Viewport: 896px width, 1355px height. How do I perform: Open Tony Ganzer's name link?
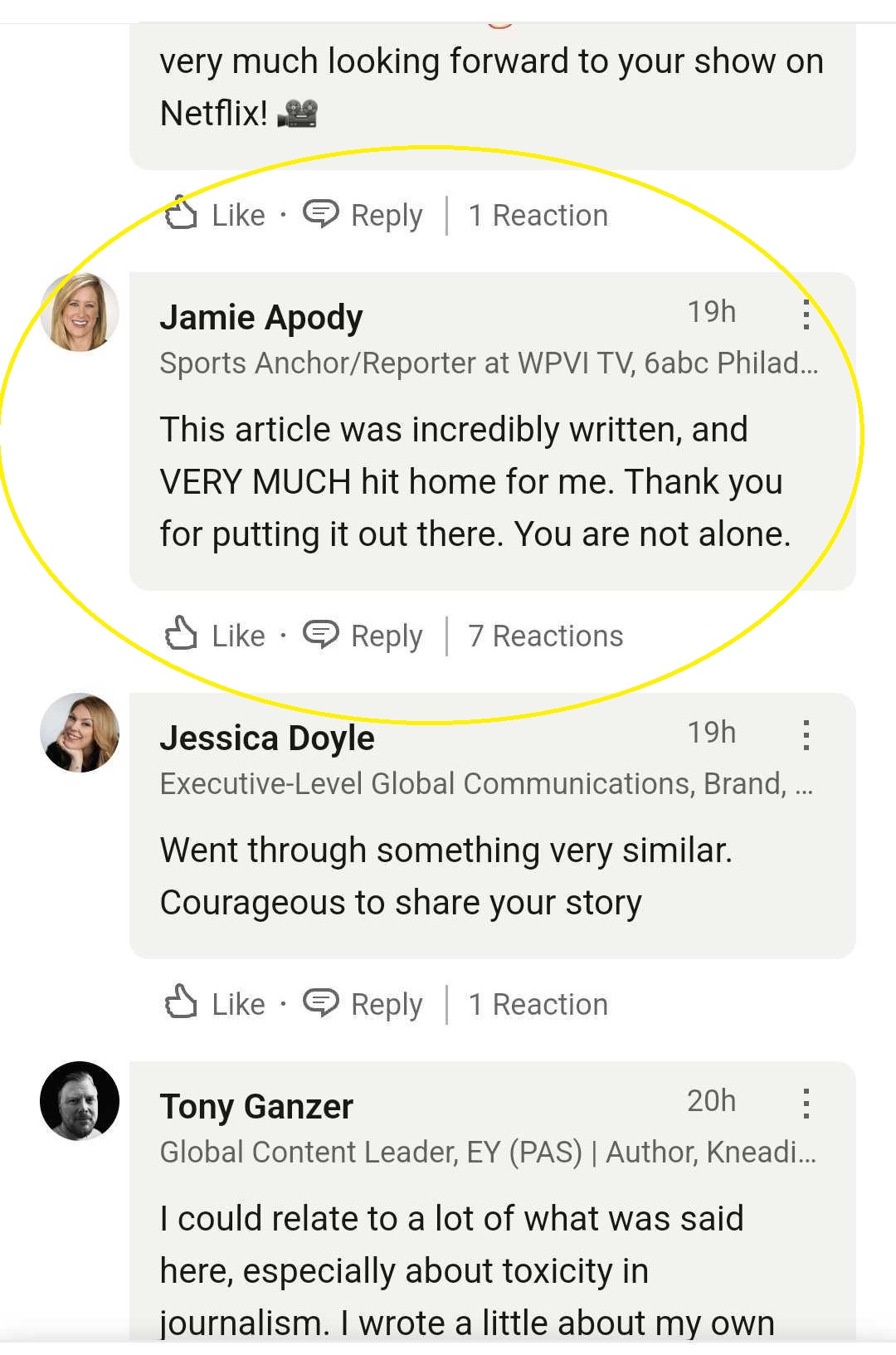256,1106
